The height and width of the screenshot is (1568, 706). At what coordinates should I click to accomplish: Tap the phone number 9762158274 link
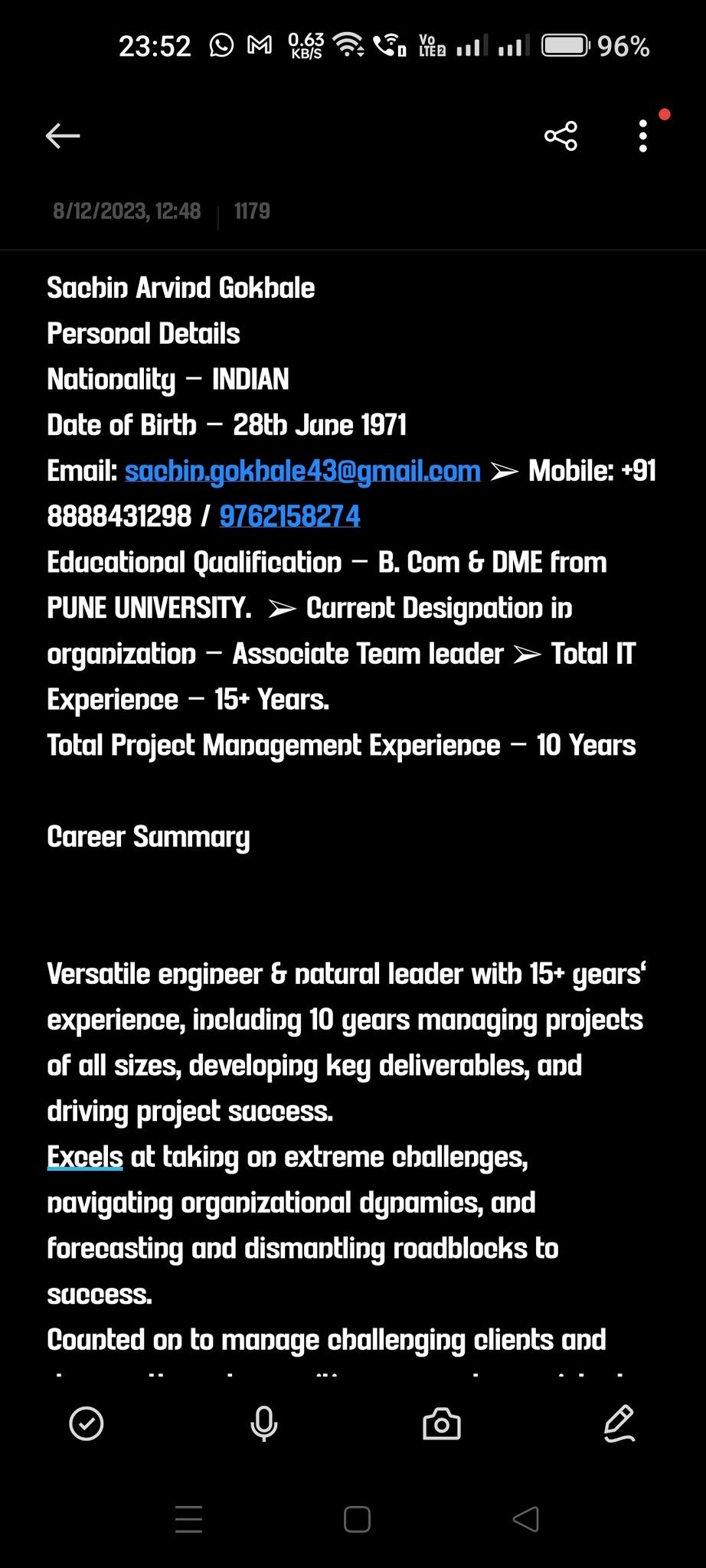click(x=289, y=516)
